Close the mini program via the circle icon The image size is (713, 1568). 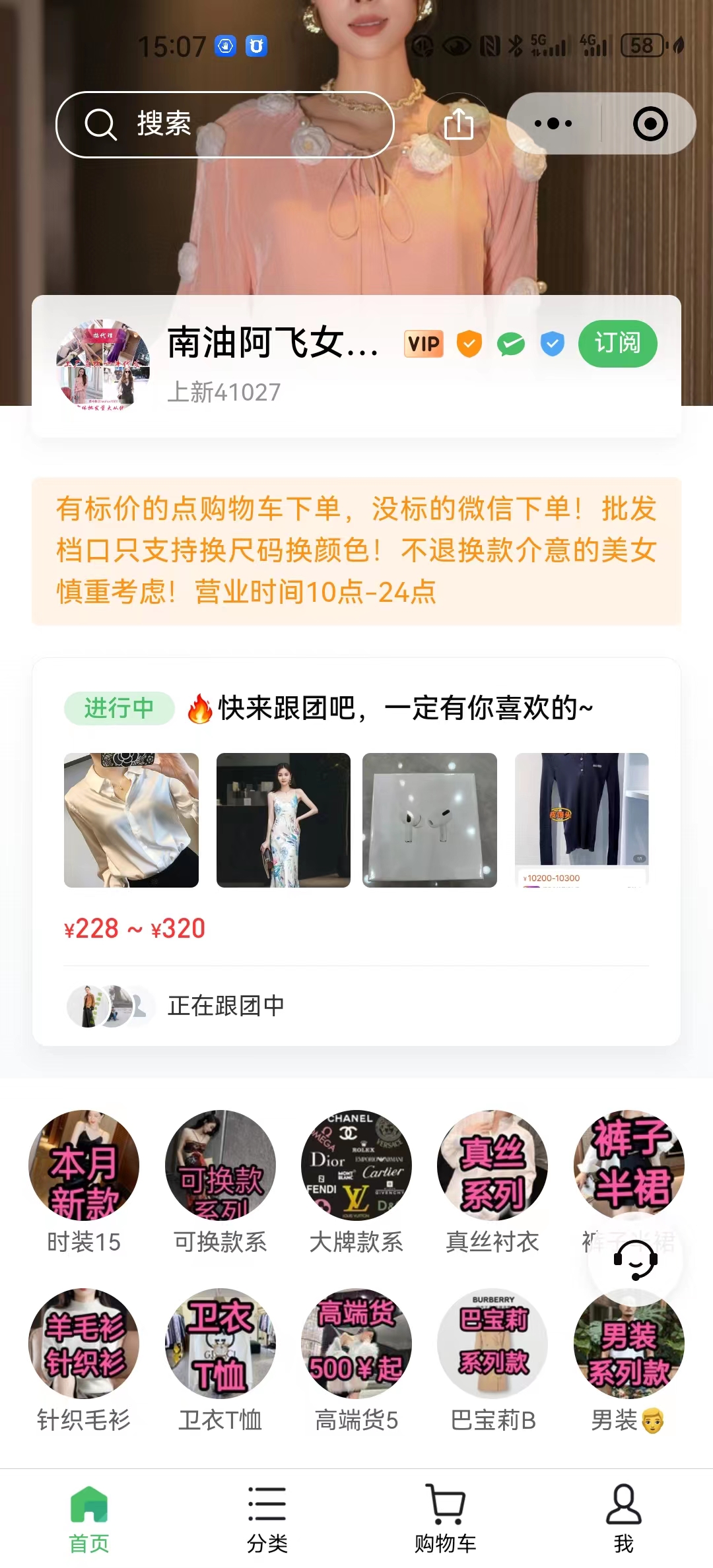(650, 124)
